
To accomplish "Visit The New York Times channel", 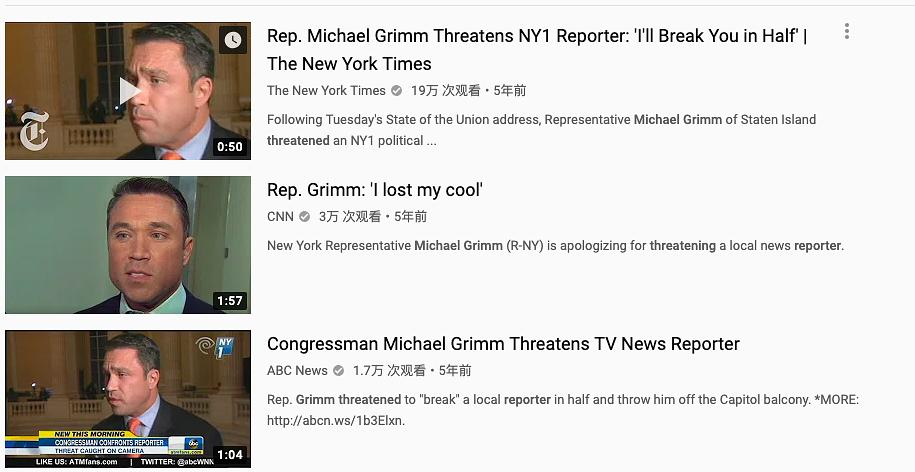I will (x=326, y=91).
